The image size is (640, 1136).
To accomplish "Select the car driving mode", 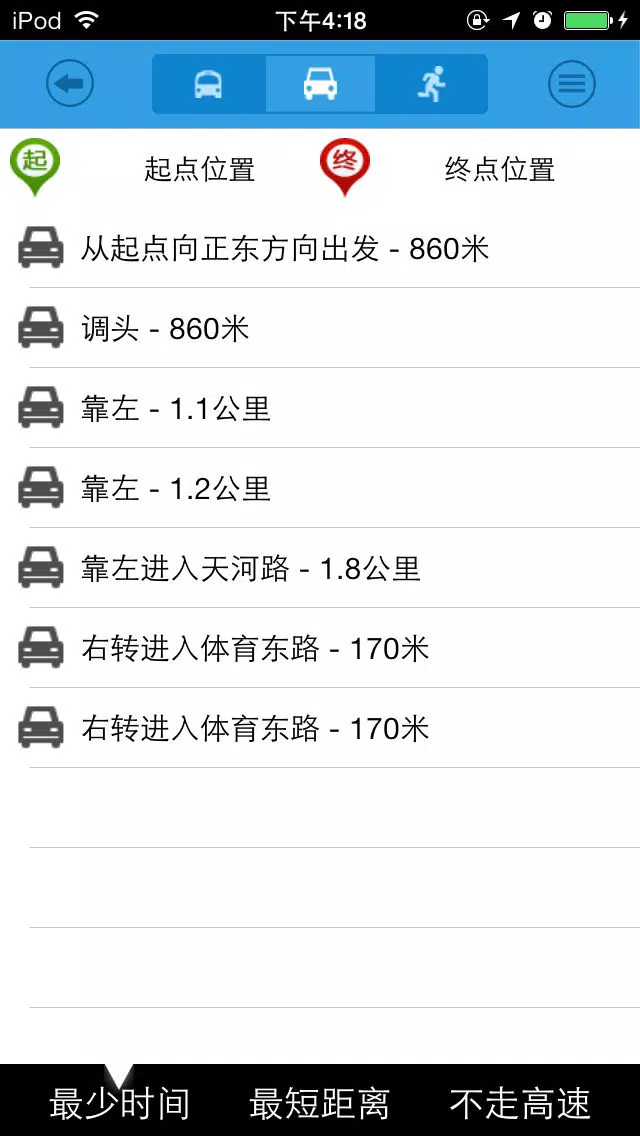I will coord(320,84).
